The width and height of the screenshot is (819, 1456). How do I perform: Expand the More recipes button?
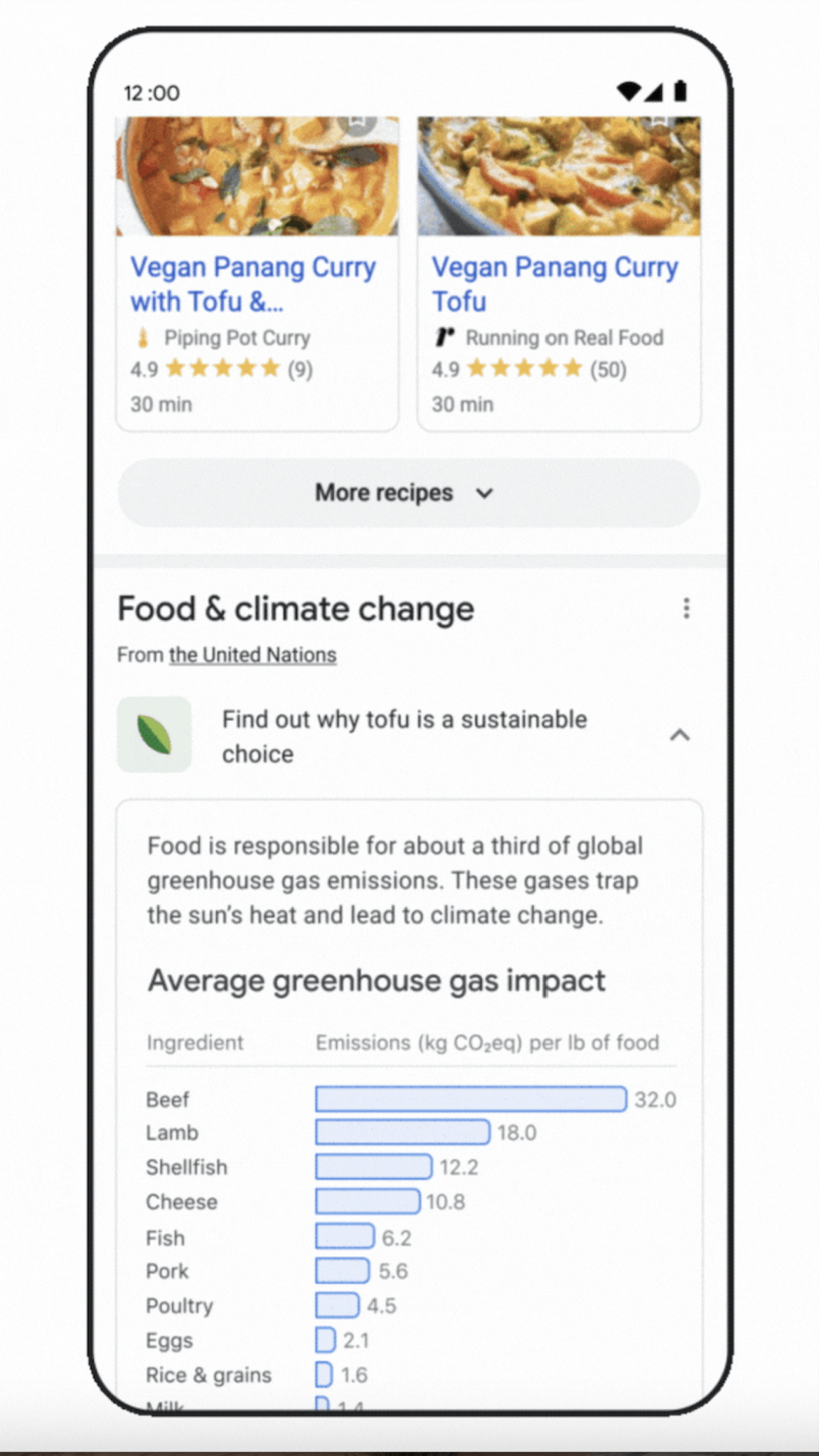[409, 493]
